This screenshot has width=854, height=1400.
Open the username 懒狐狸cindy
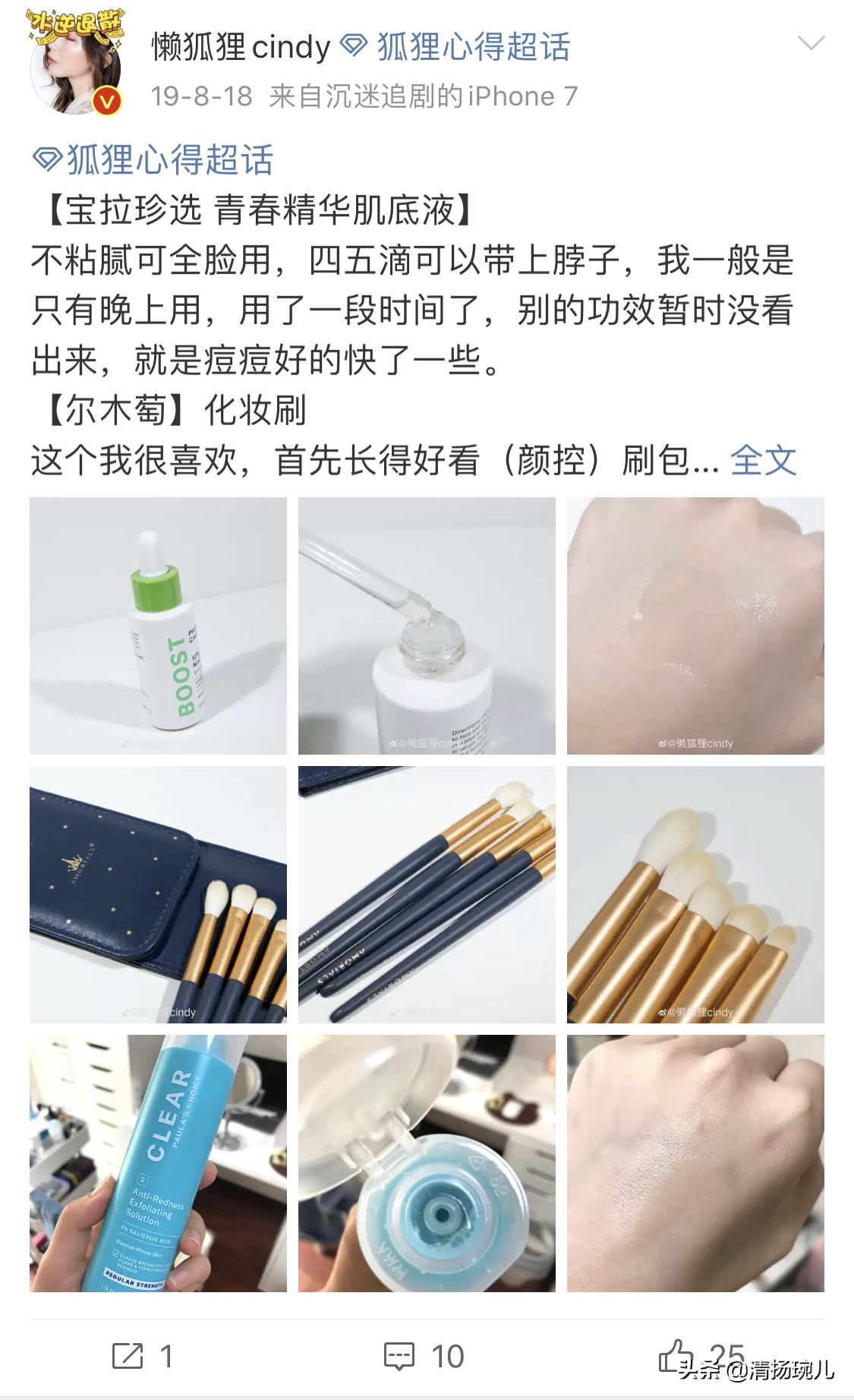coord(241,47)
